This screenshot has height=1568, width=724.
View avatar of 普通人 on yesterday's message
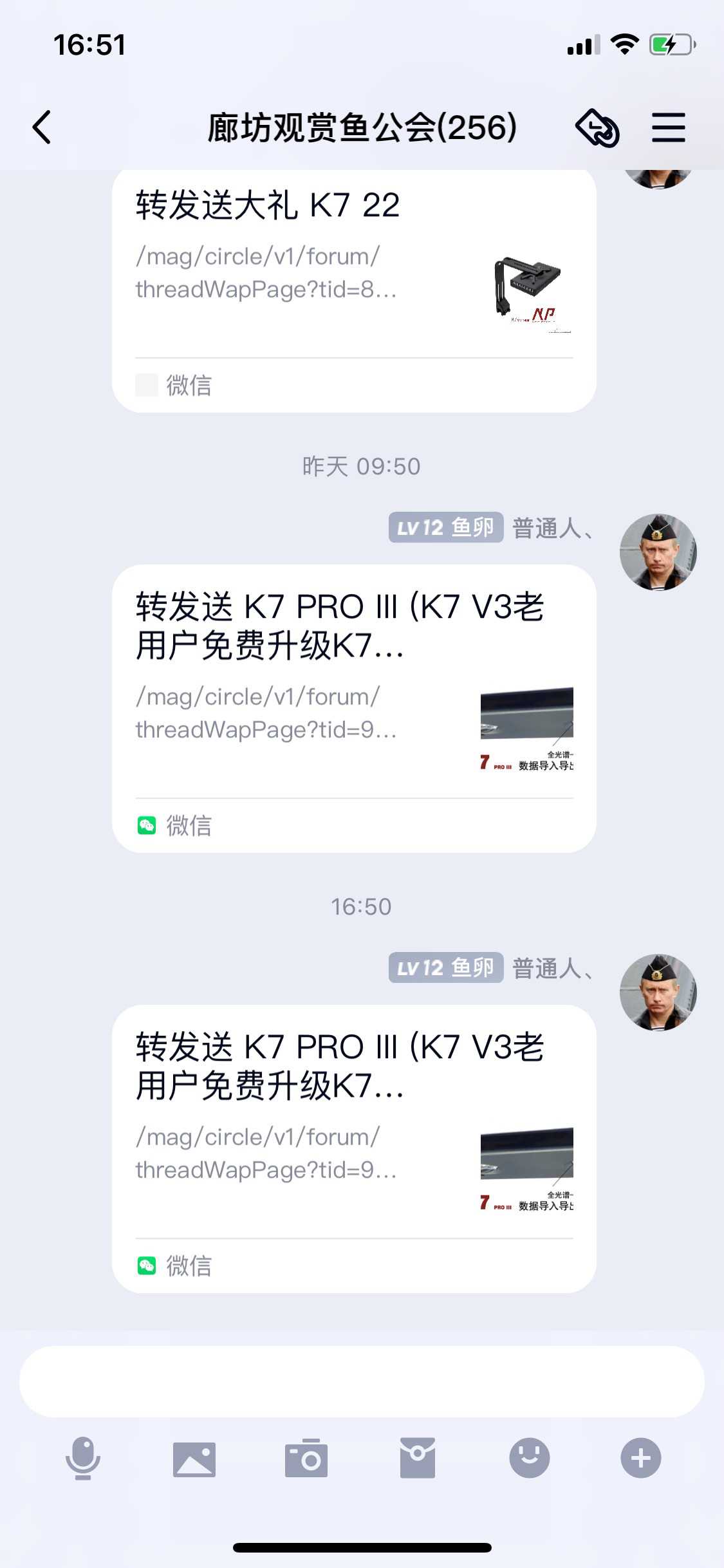pos(658,552)
